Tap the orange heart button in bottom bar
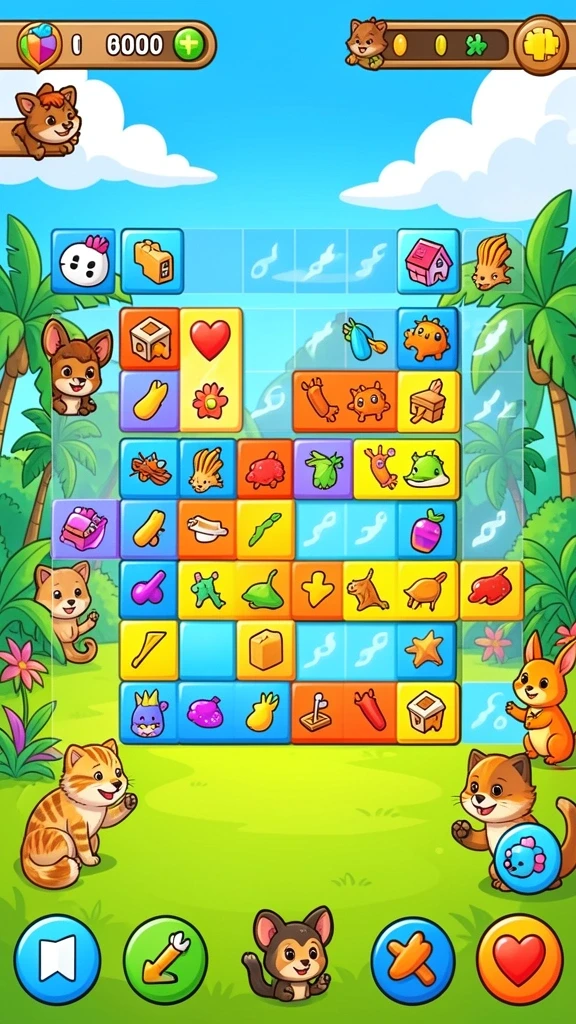Screen dimensions: 576x1024 coord(520,958)
